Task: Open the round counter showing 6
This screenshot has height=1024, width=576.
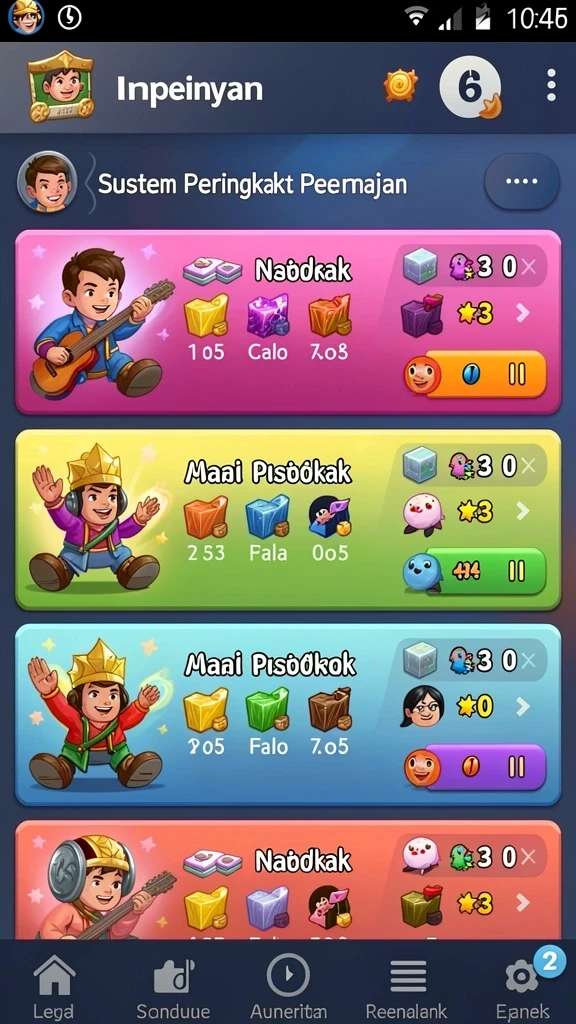Action: 470,87
